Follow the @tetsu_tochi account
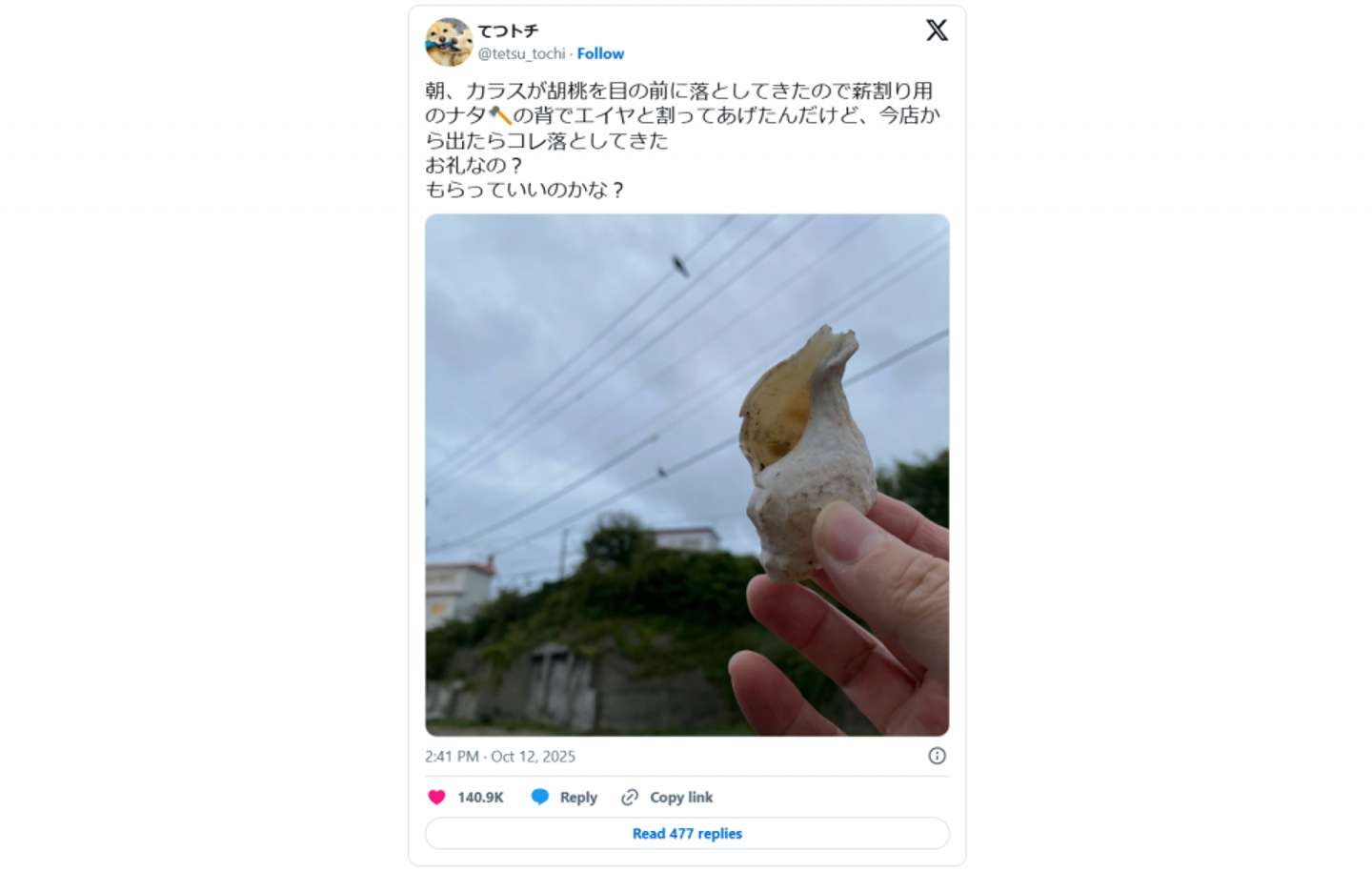Image resolution: width=1372 pixels, height=872 pixels. pos(600,54)
